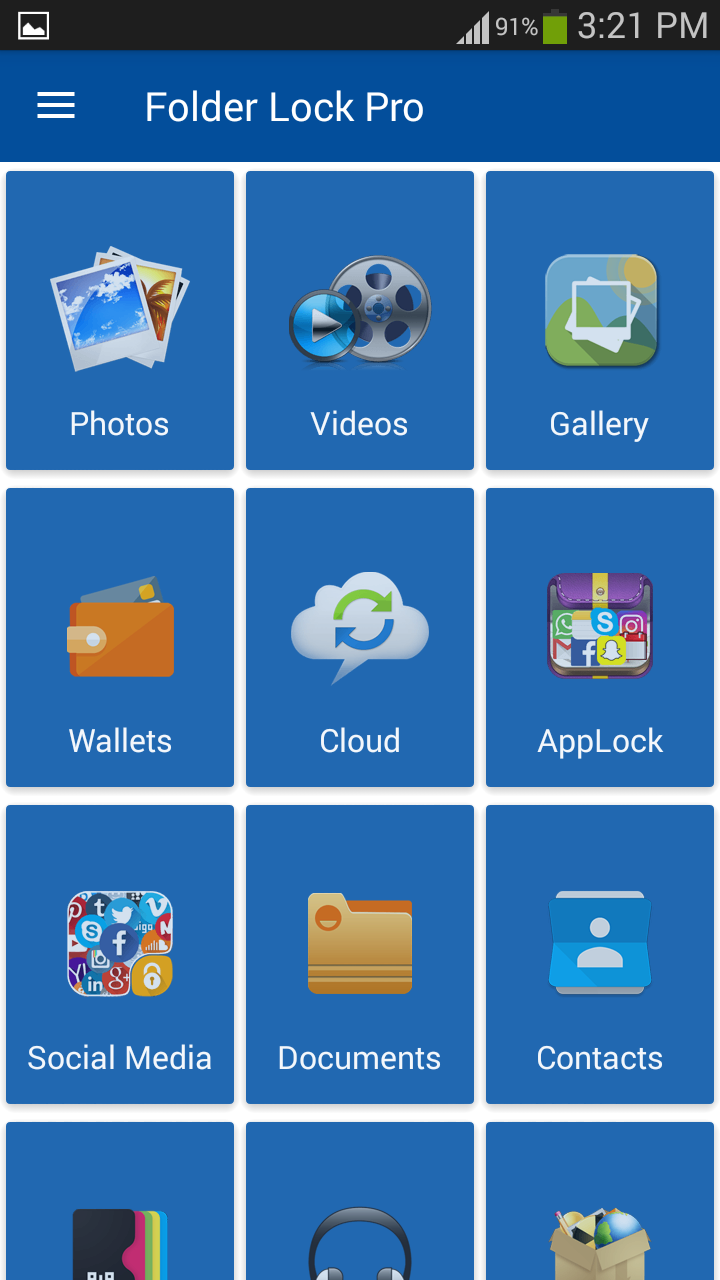Screen dimensions: 720x1280
Task: Tap the Folder Lock Pro title
Action: click(x=284, y=106)
